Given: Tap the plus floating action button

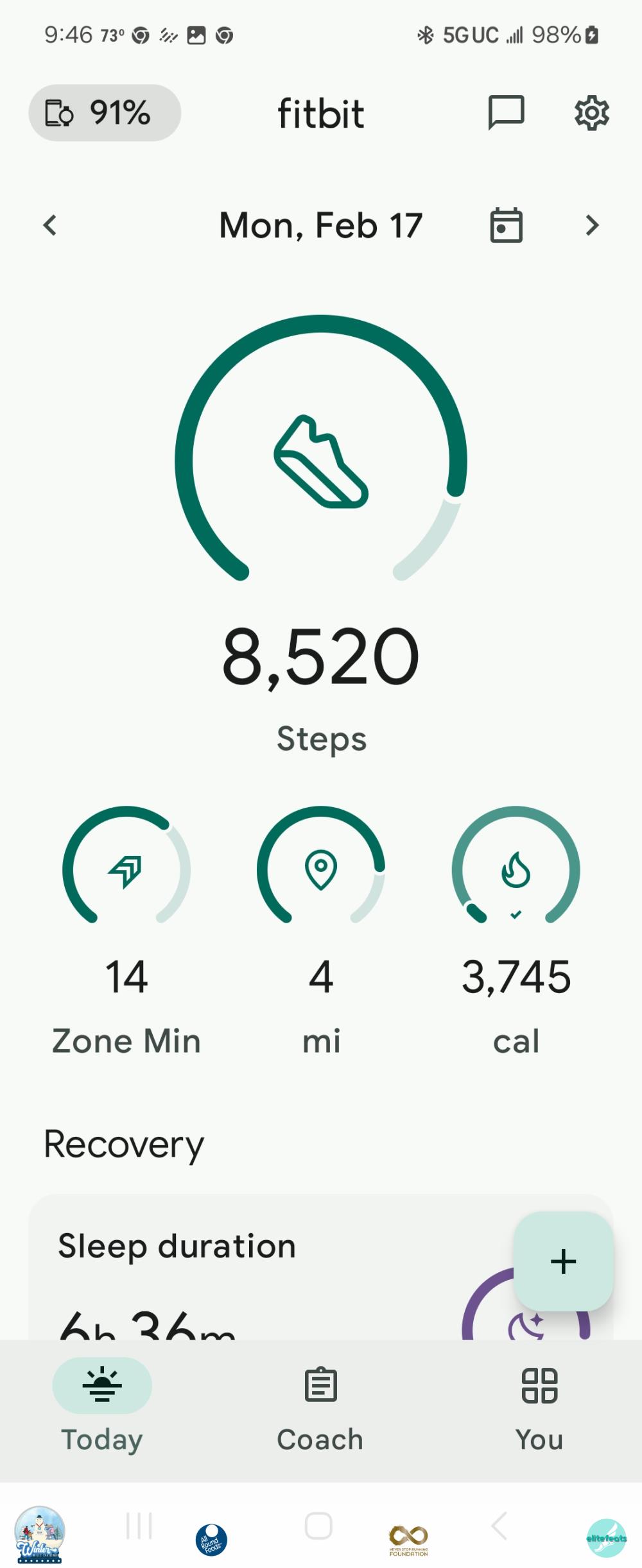Looking at the screenshot, I should (563, 1261).
